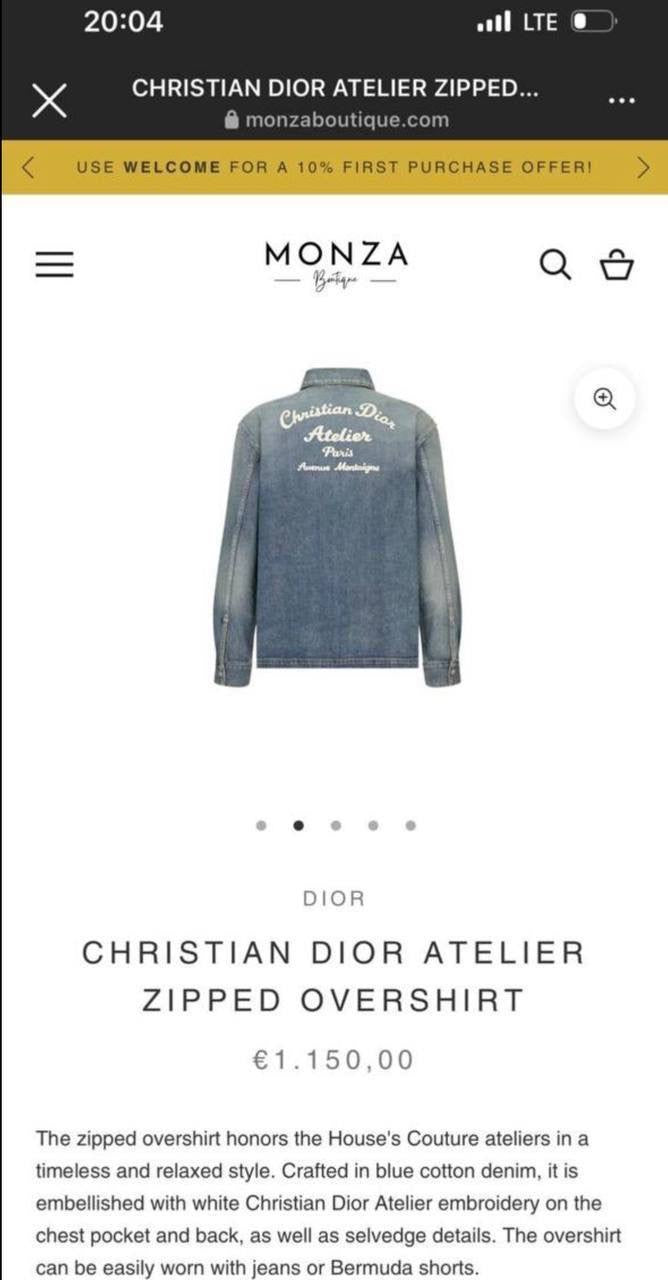Viewport: 668px width, 1280px height.
Task: Search the Monza Boutique store
Action: (x=555, y=264)
